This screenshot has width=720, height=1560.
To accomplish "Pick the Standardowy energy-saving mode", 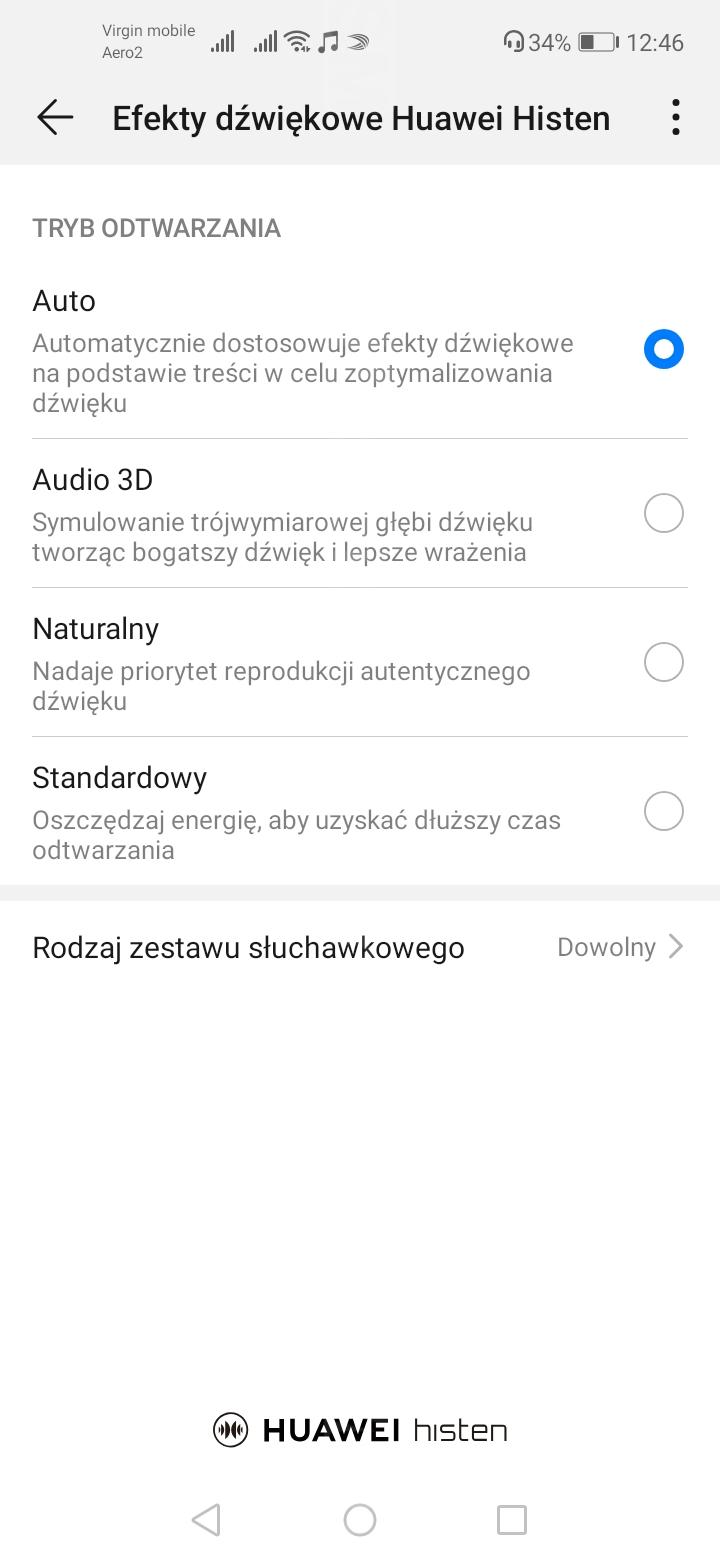I will [x=663, y=811].
